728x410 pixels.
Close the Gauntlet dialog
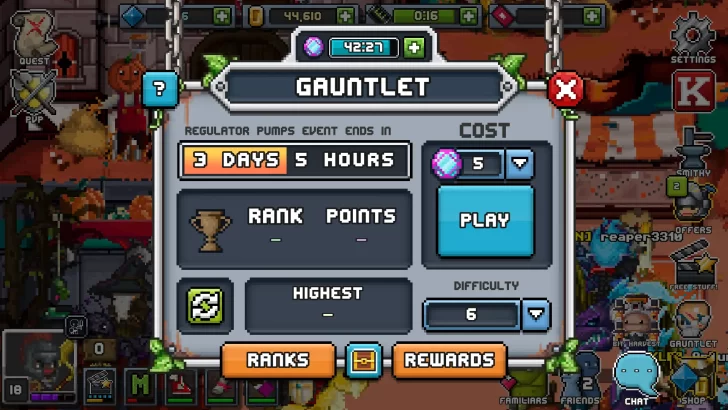[x=566, y=90]
